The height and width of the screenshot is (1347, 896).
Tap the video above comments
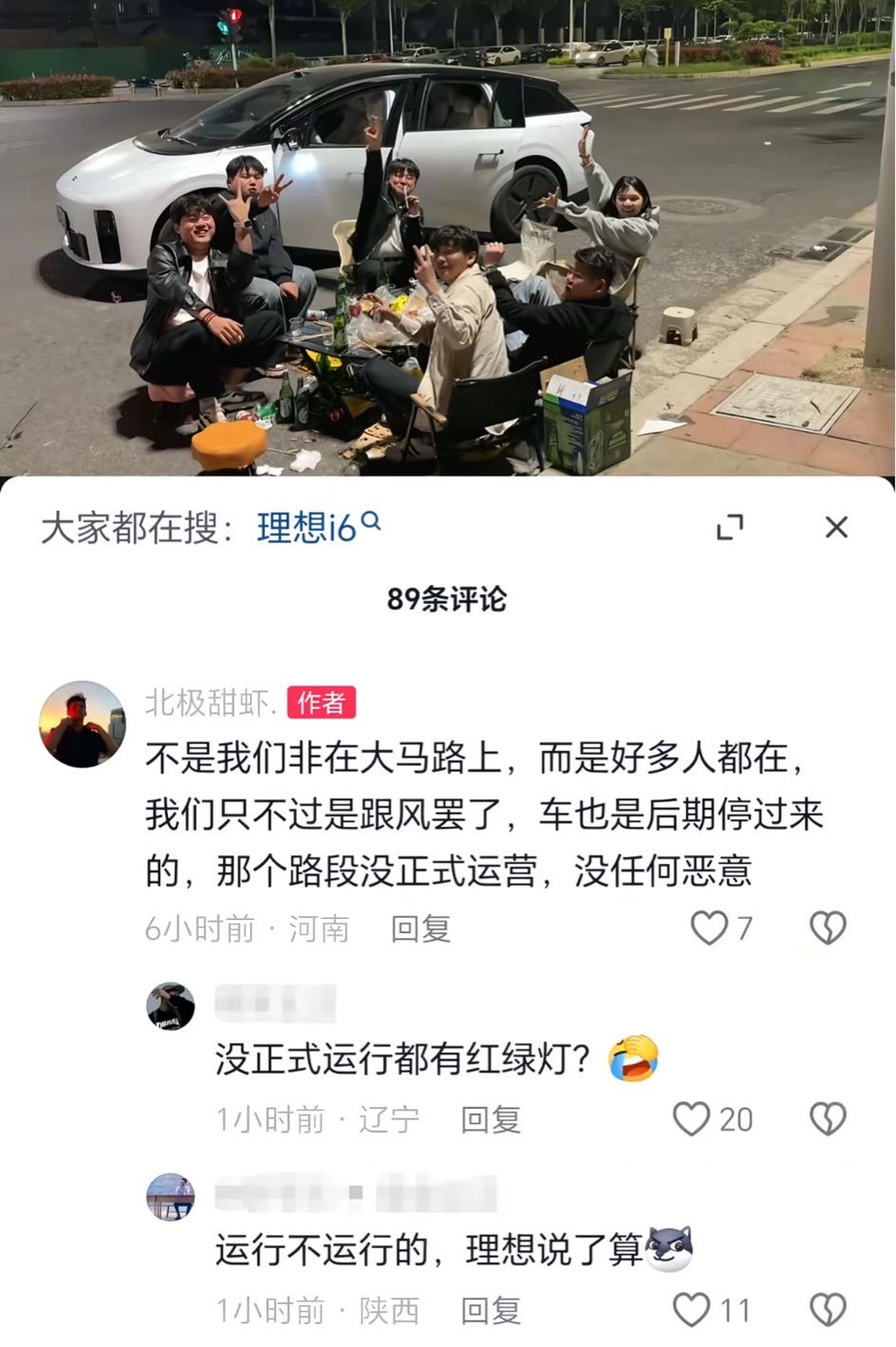(448, 236)
